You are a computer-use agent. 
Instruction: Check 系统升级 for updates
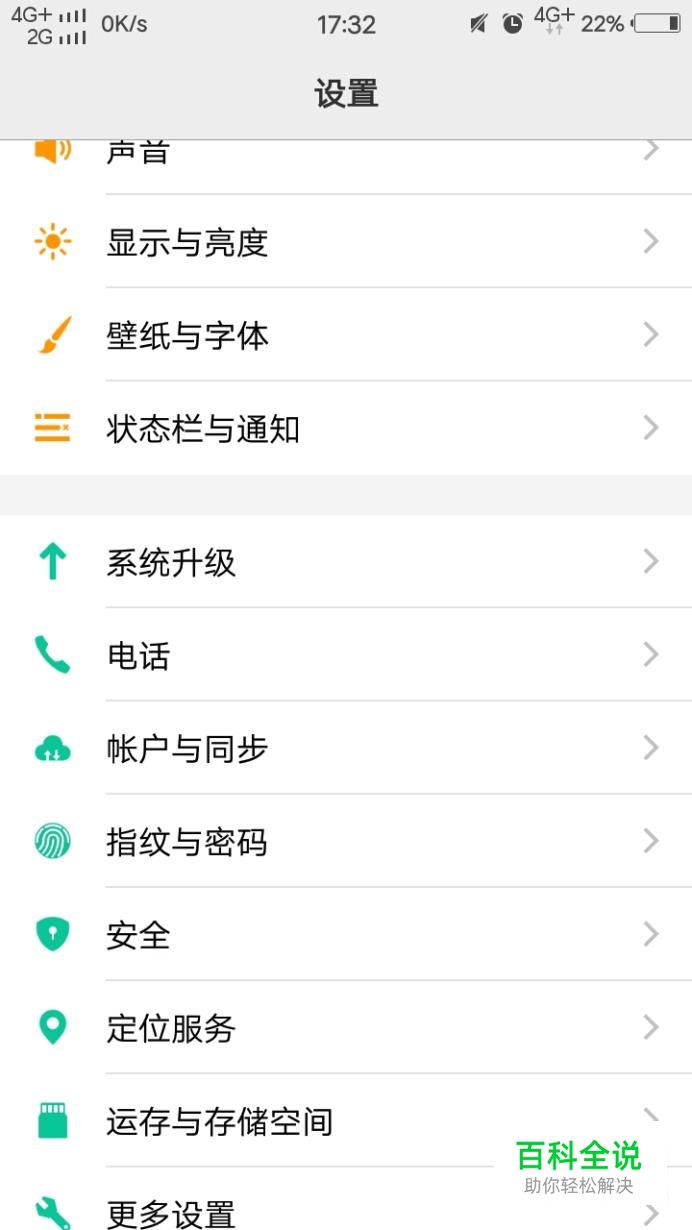(x=346, y=562)
